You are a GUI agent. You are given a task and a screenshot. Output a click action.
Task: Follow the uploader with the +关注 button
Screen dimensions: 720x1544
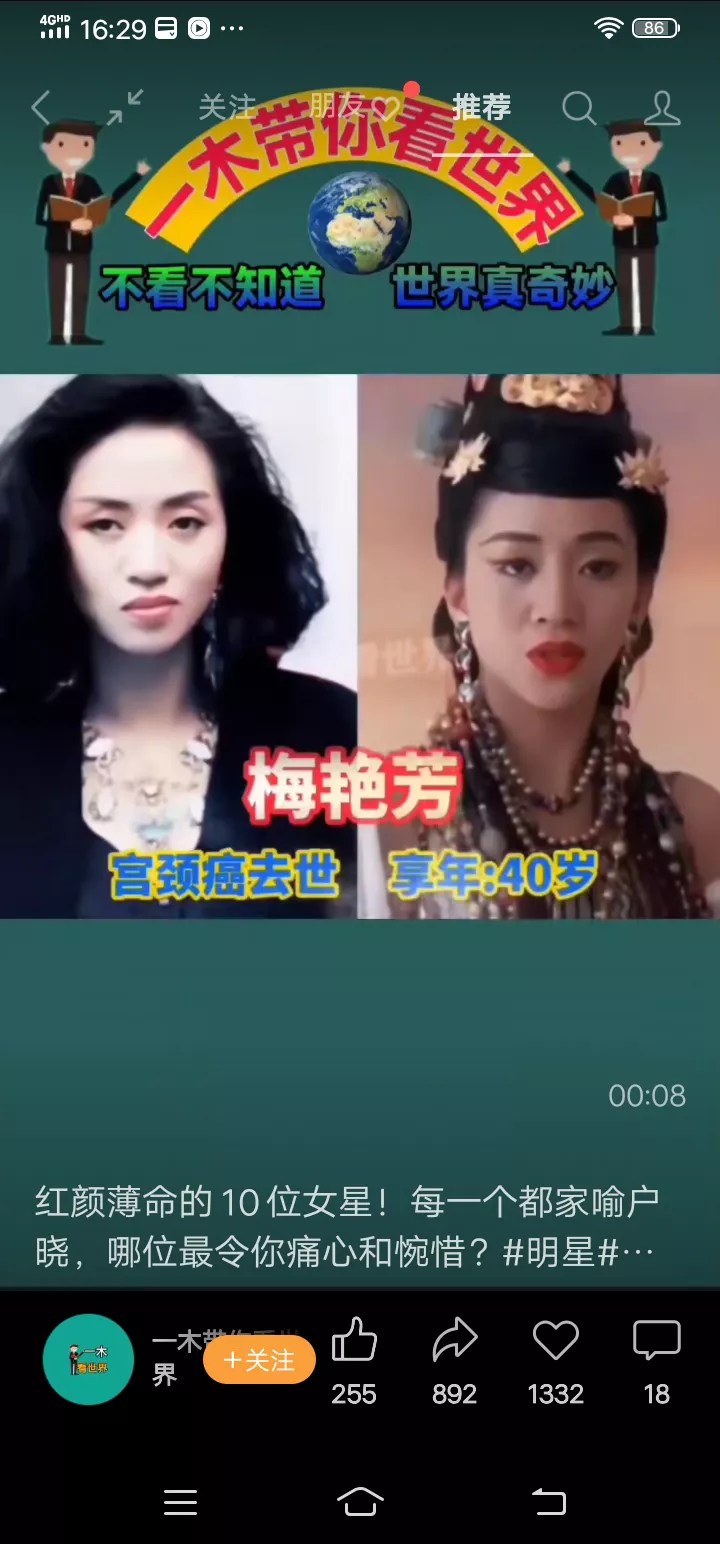click(259, 1360)
